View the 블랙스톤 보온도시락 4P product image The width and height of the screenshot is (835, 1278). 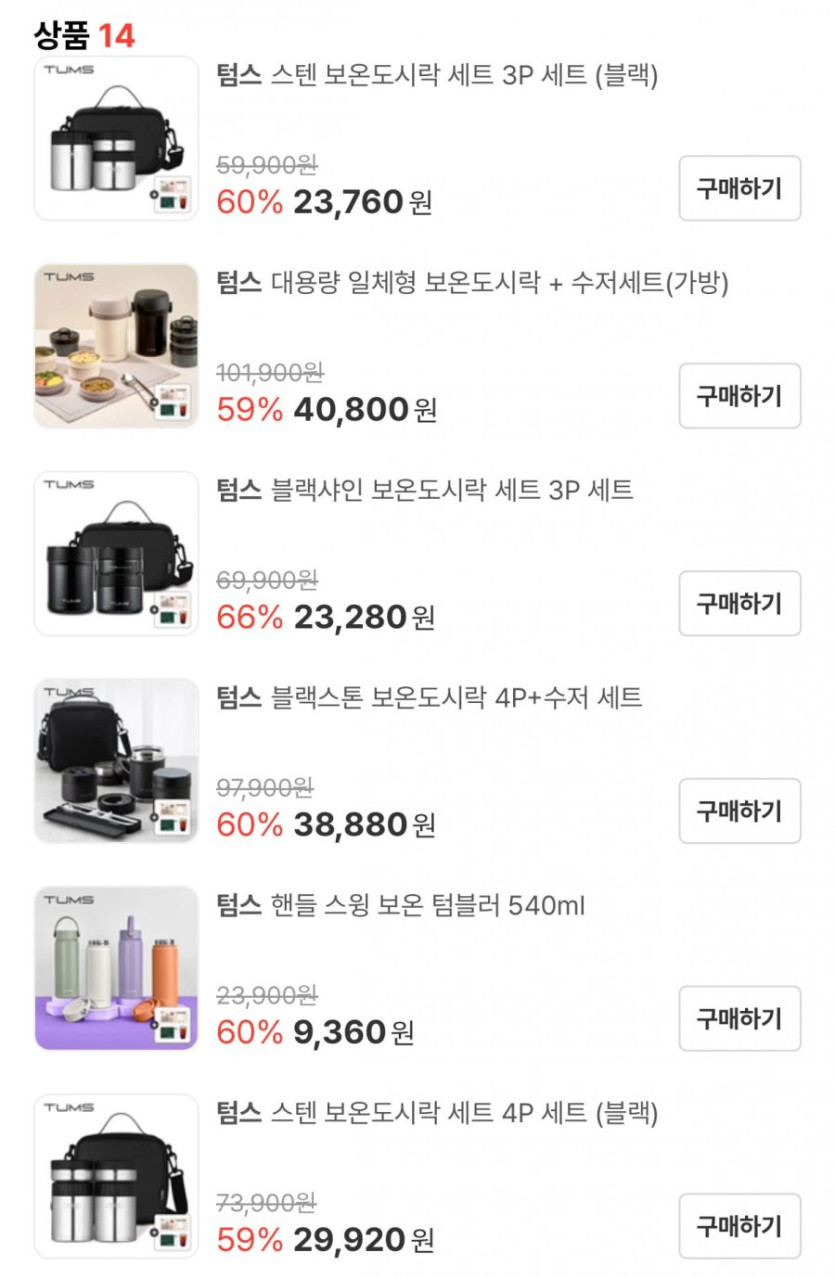tap(117, 761)
